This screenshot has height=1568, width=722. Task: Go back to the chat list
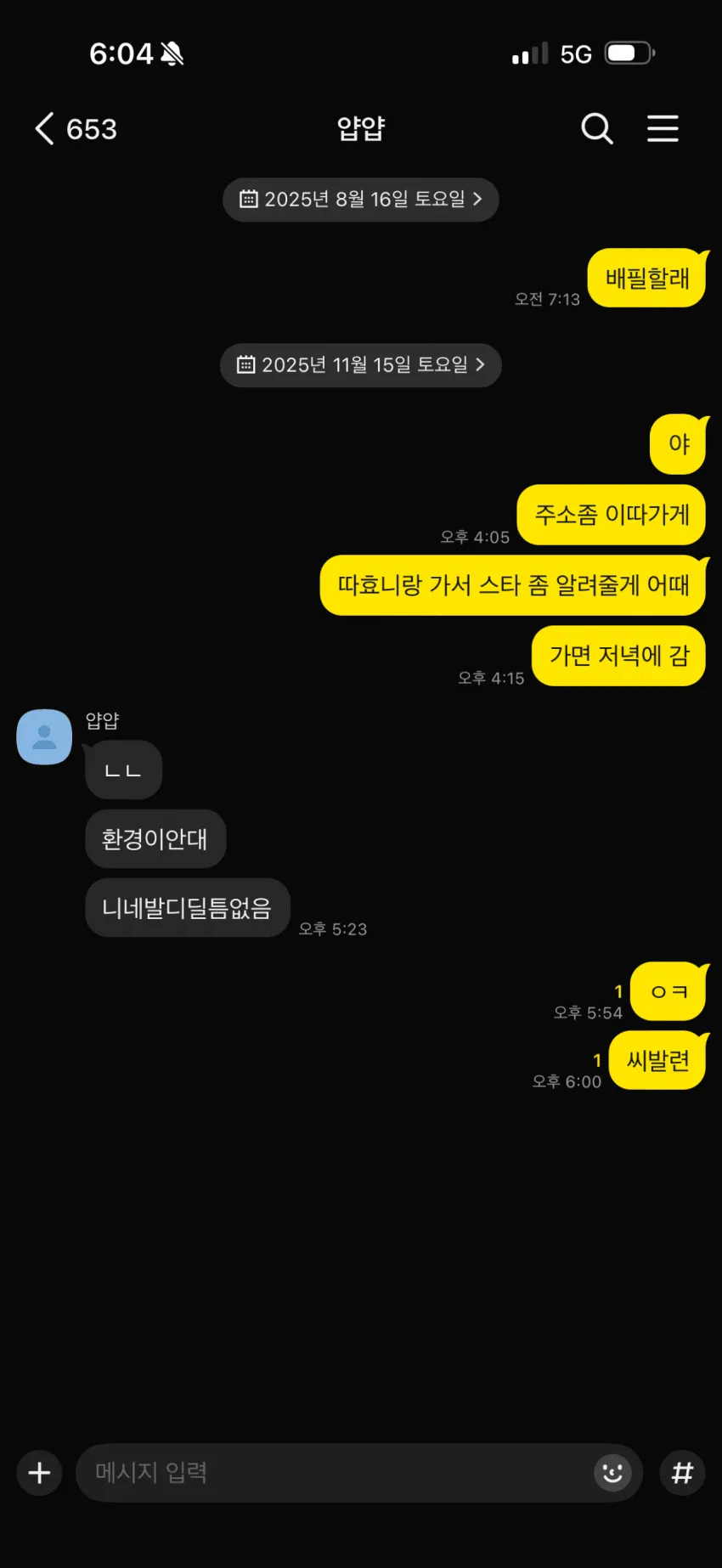click(x=75, y=129)
